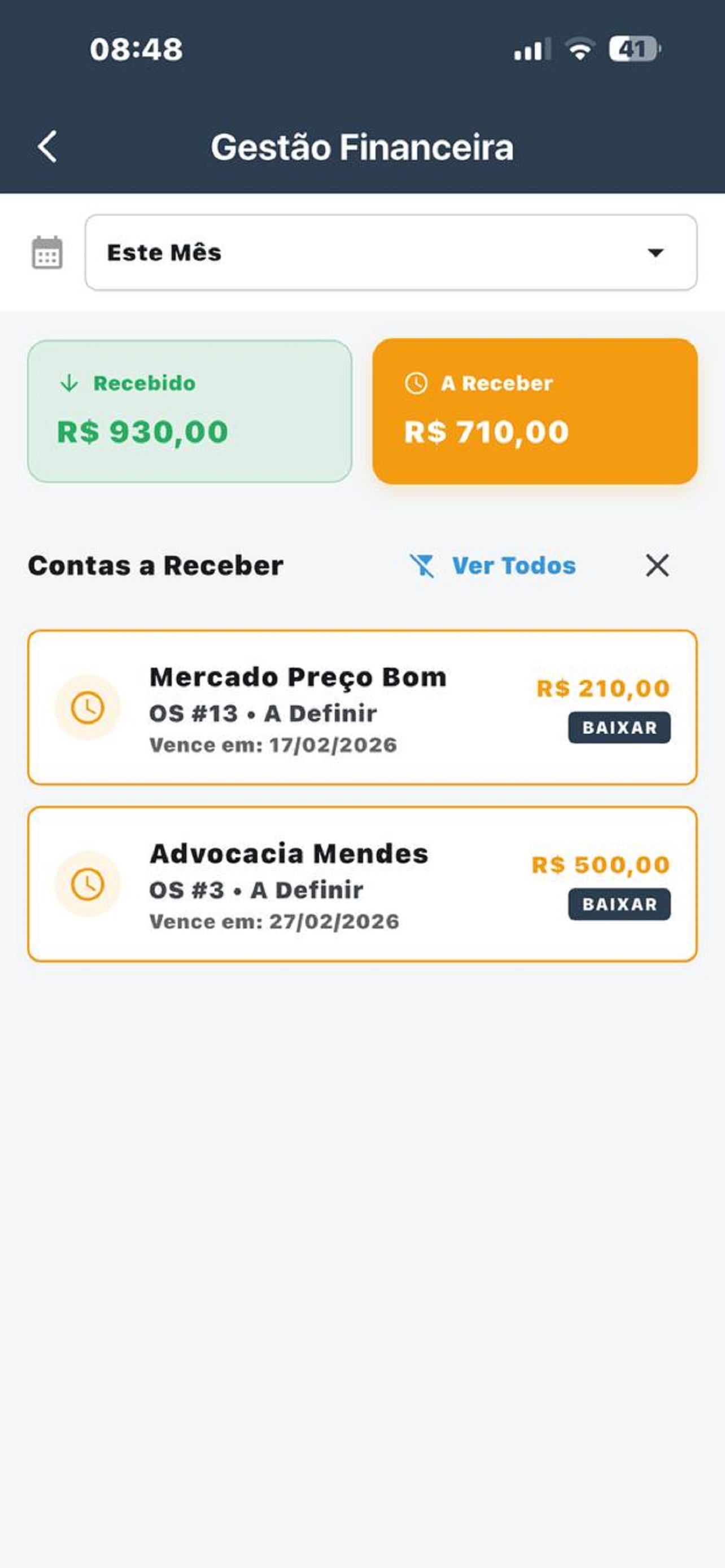Select the Recebido summary card
The height and width of the screenshot is (1568, 725).
(x=189, y=411)
